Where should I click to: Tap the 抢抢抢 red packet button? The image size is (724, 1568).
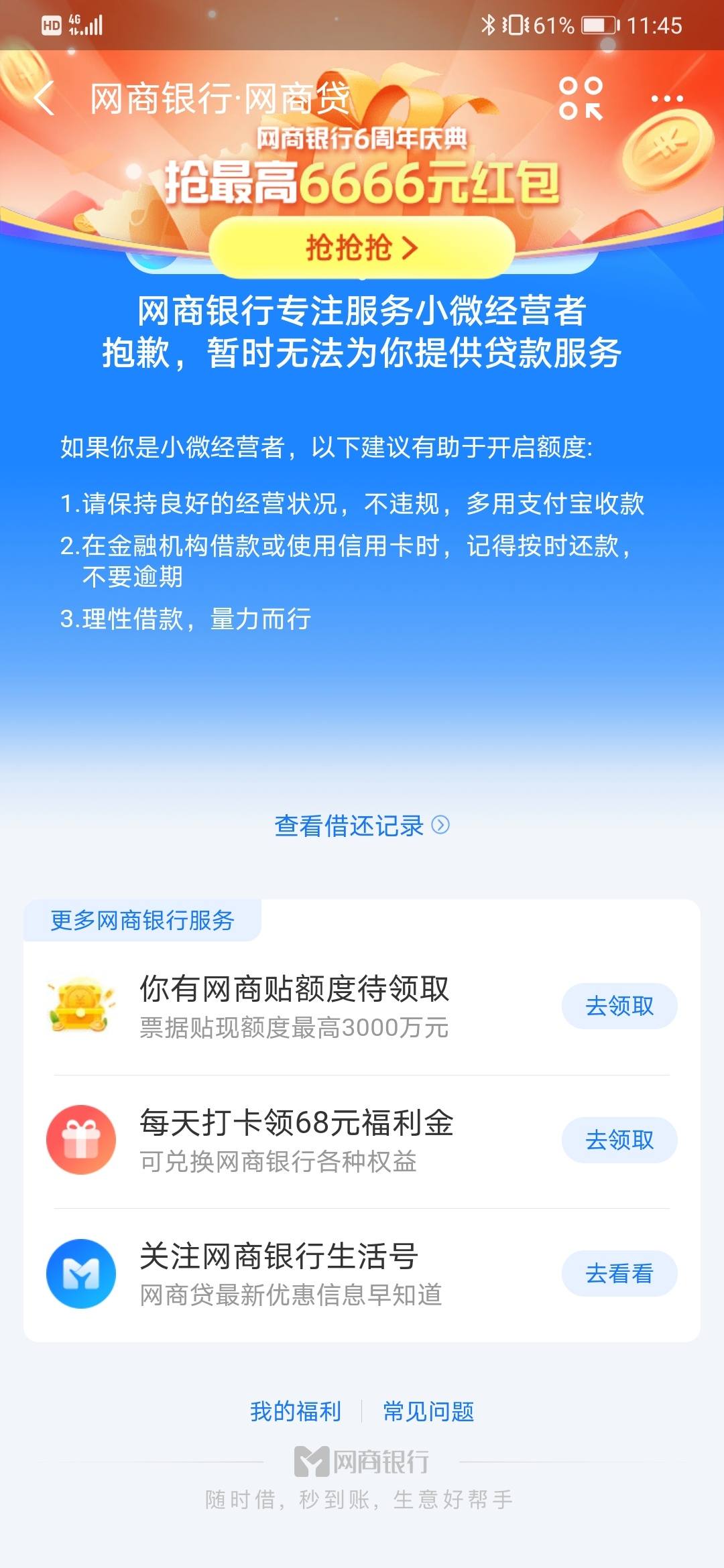coord(362,248)
